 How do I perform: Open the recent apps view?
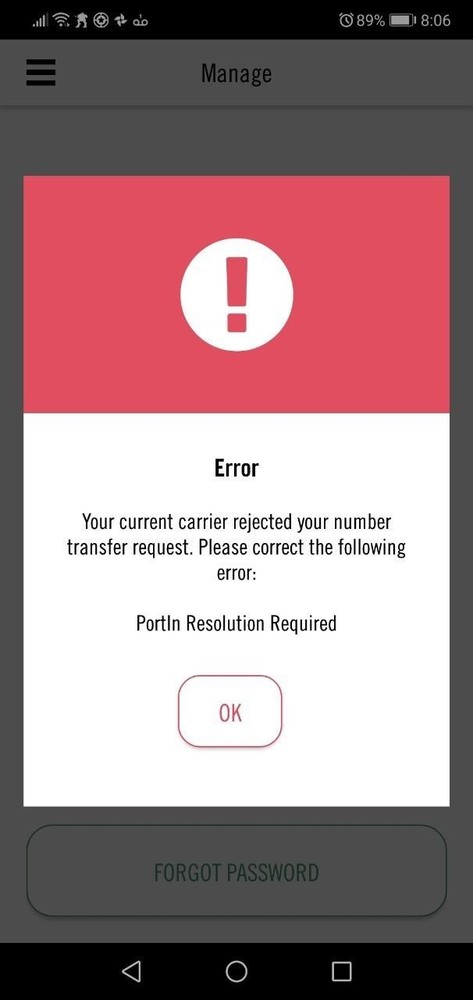[342, 971]
